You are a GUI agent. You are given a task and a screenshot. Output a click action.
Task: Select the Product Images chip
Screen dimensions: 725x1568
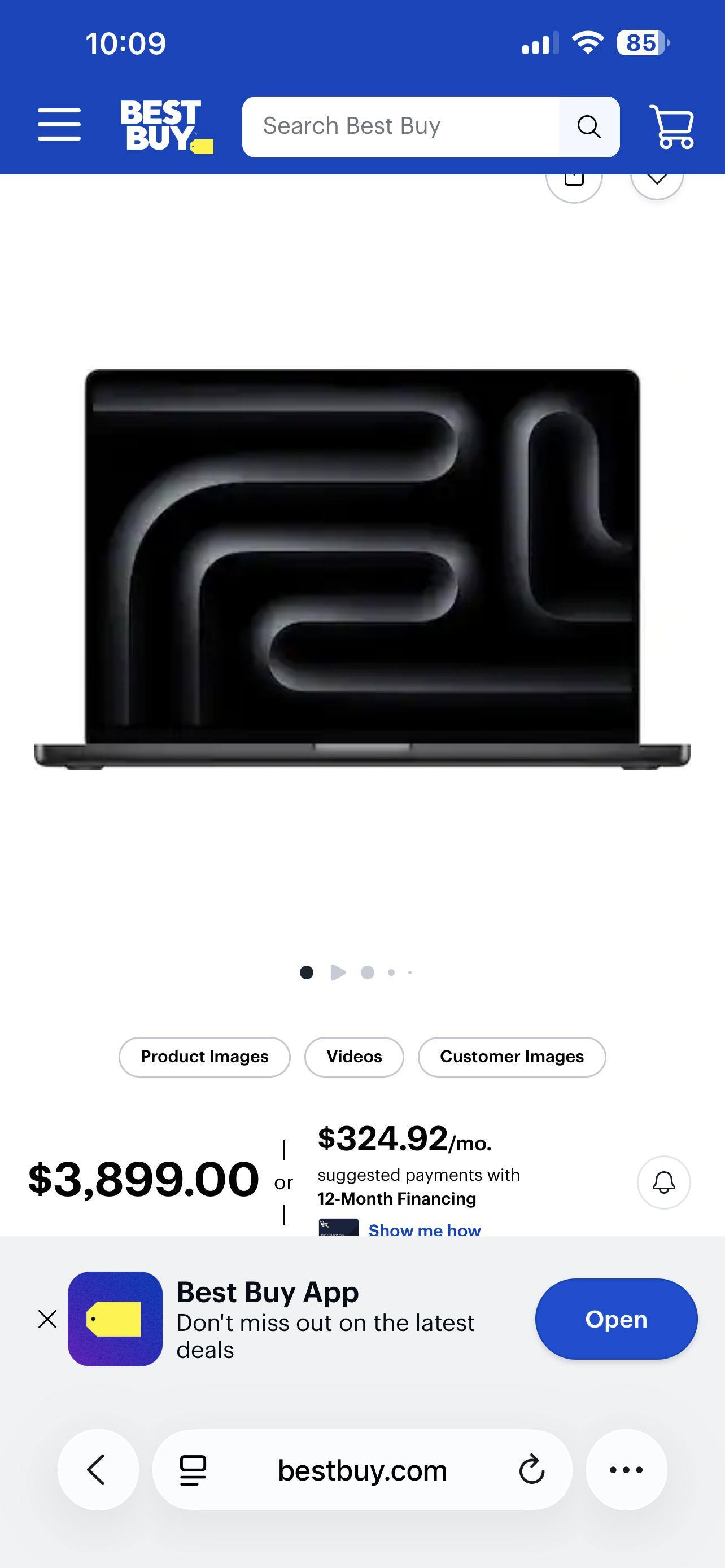(x=204, y=1057)
